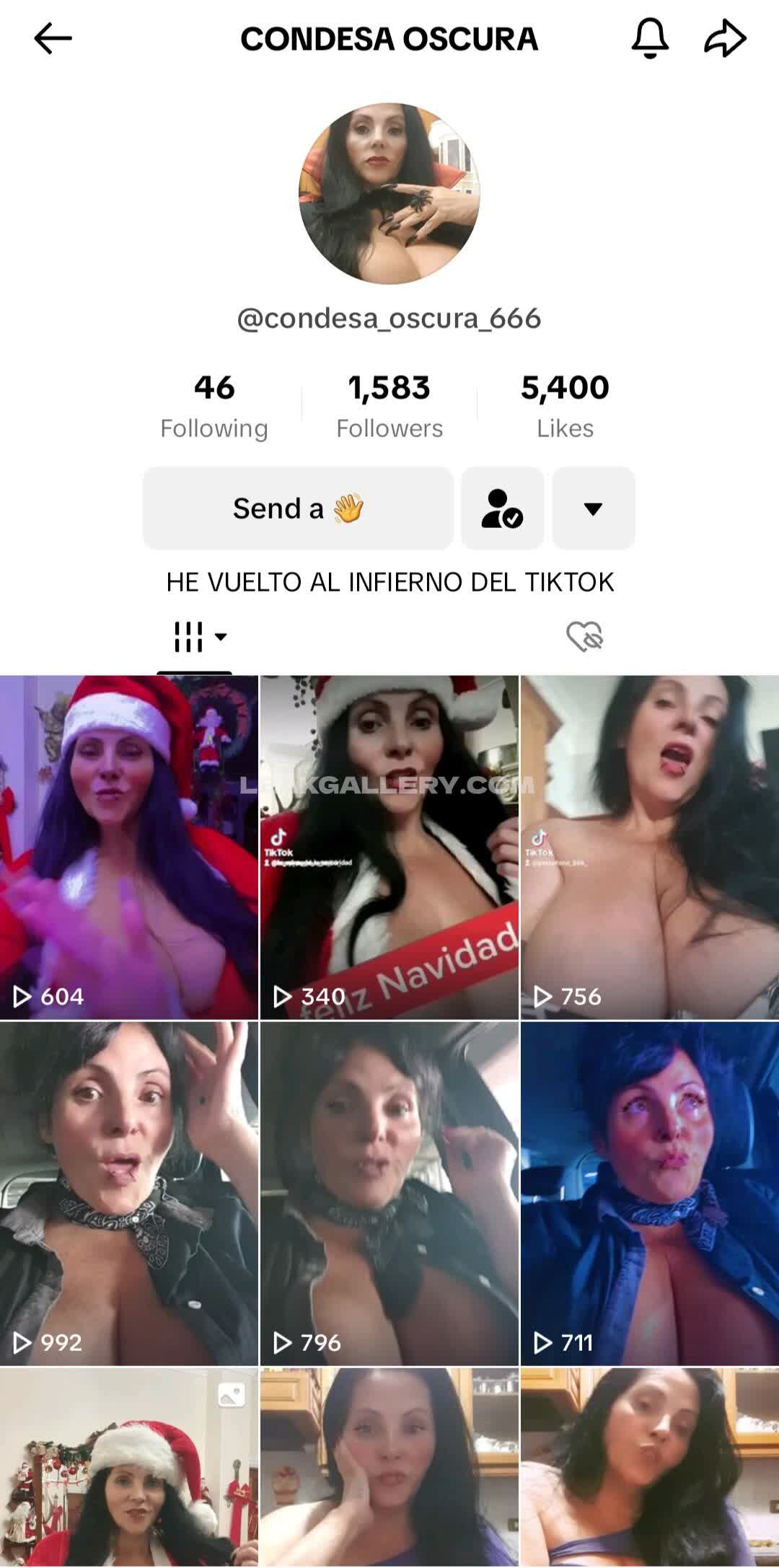The width and height of the screenshot is (779, 1568).
Task: Expand the suggested accounts dropdown arrow
Action: 593,508
